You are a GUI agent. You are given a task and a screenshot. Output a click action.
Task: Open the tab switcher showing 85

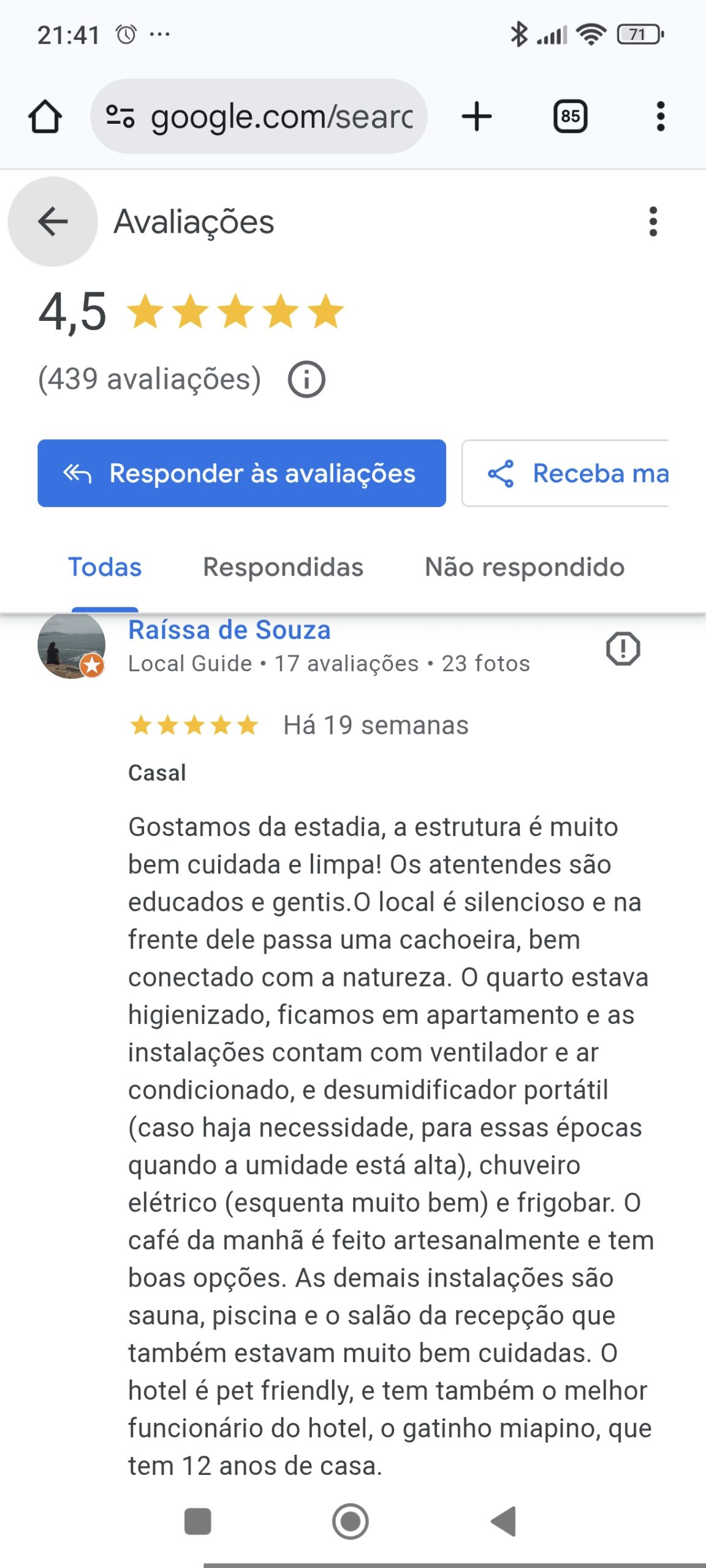pyautogui.click(x=570, y=116)
